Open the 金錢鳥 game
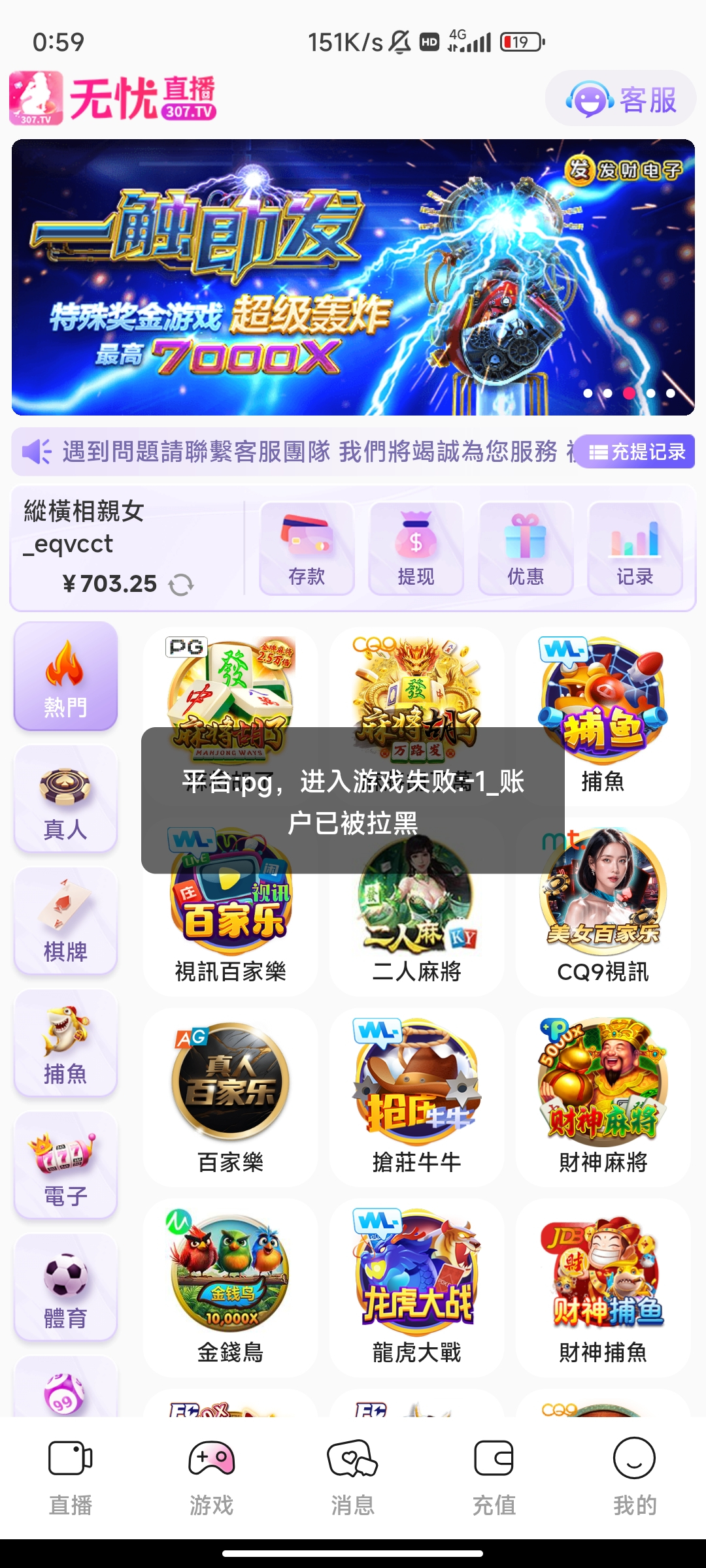706x1568 pixels. [230, 1287]
